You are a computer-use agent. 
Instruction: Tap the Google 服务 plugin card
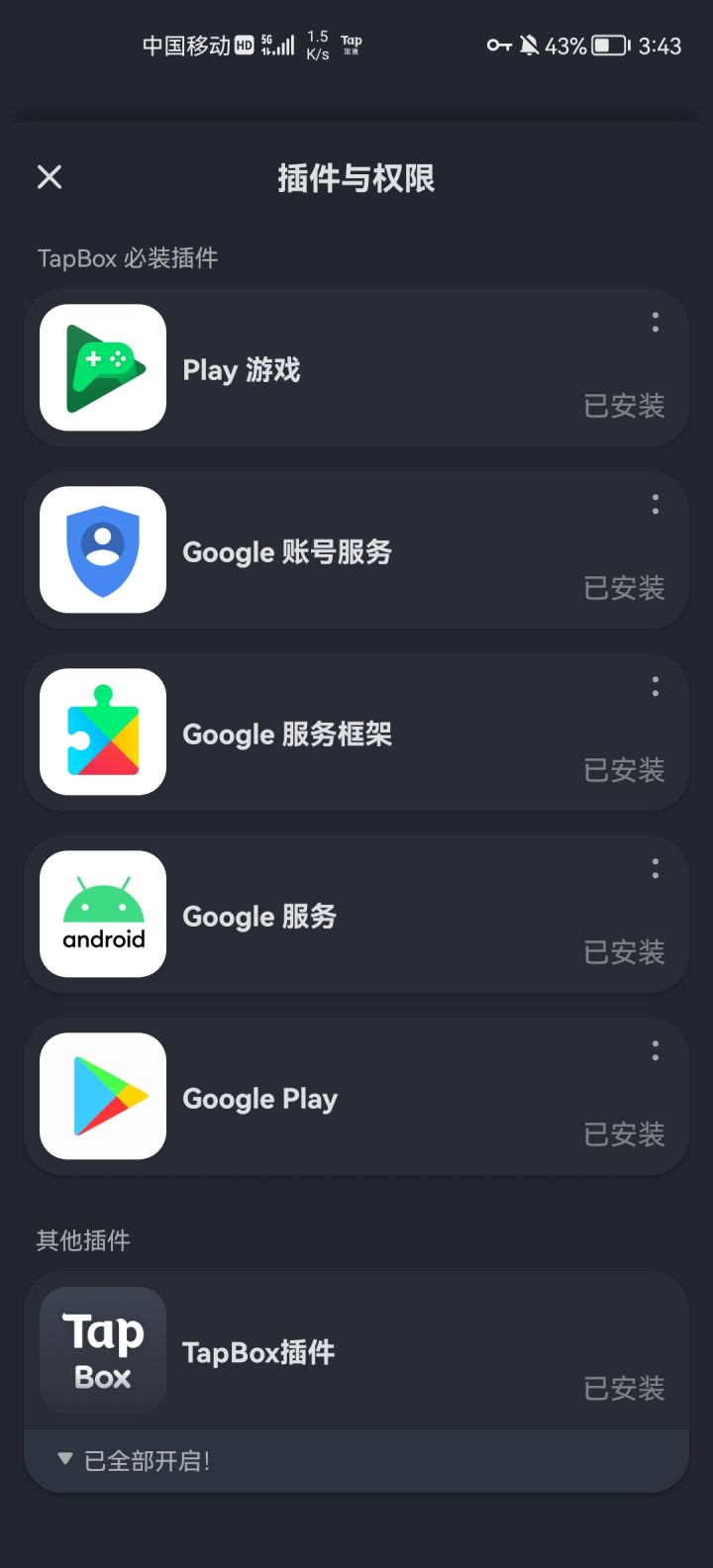pyautogui.click(x=356, y=915)
